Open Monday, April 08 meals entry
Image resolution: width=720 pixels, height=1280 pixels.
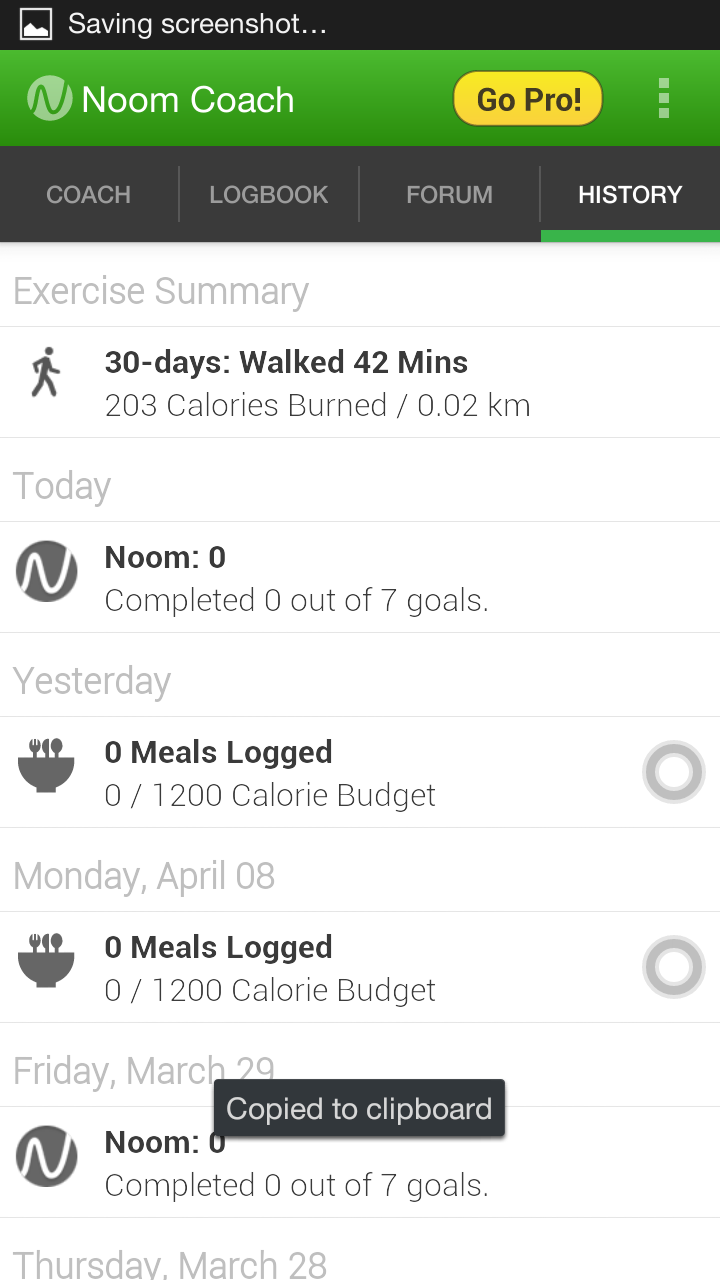tap(360, 967)
